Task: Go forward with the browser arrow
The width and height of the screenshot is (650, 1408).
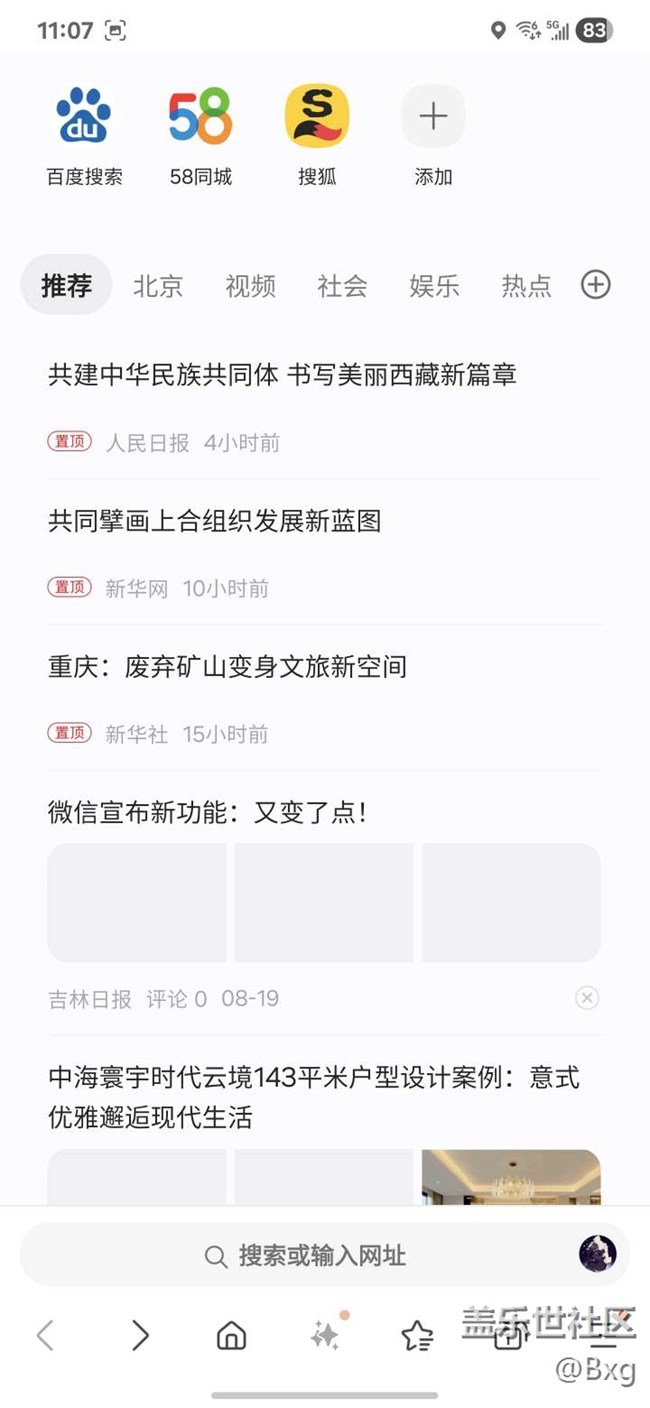Action: click(140, 1335)
